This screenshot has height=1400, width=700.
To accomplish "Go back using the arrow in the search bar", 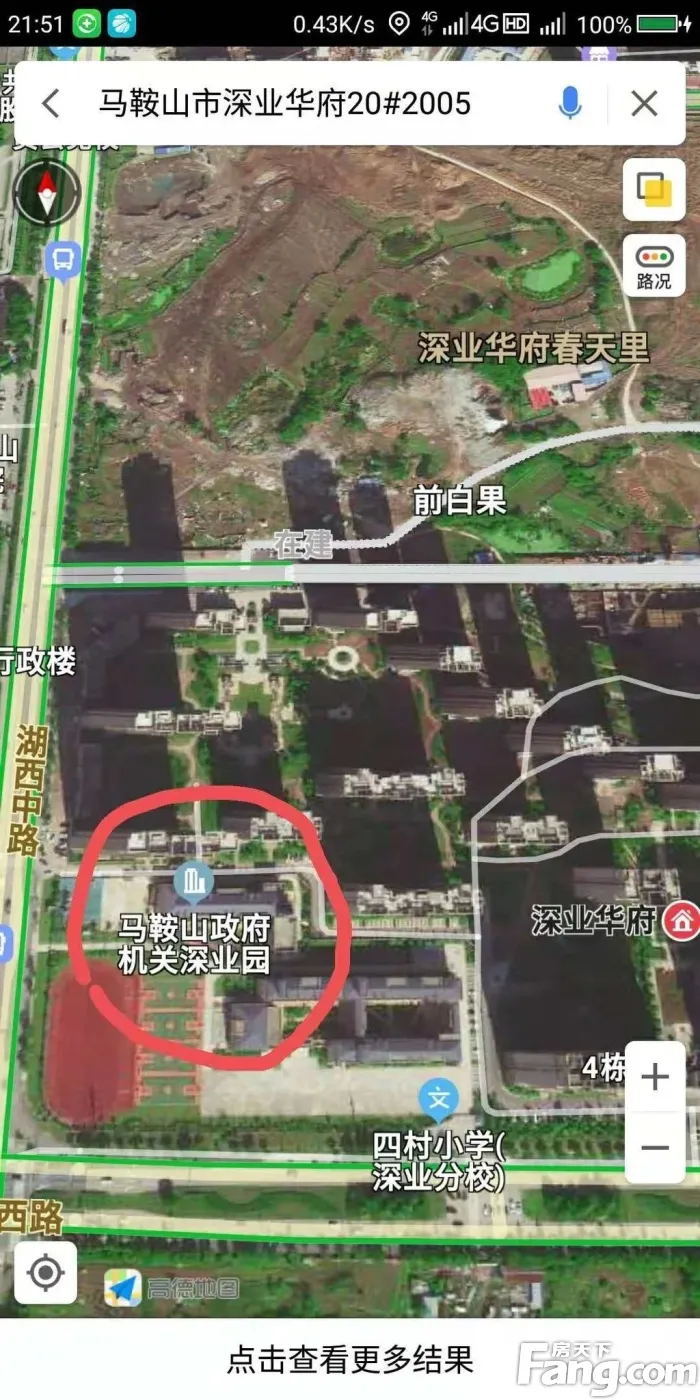I will [50, 103].
